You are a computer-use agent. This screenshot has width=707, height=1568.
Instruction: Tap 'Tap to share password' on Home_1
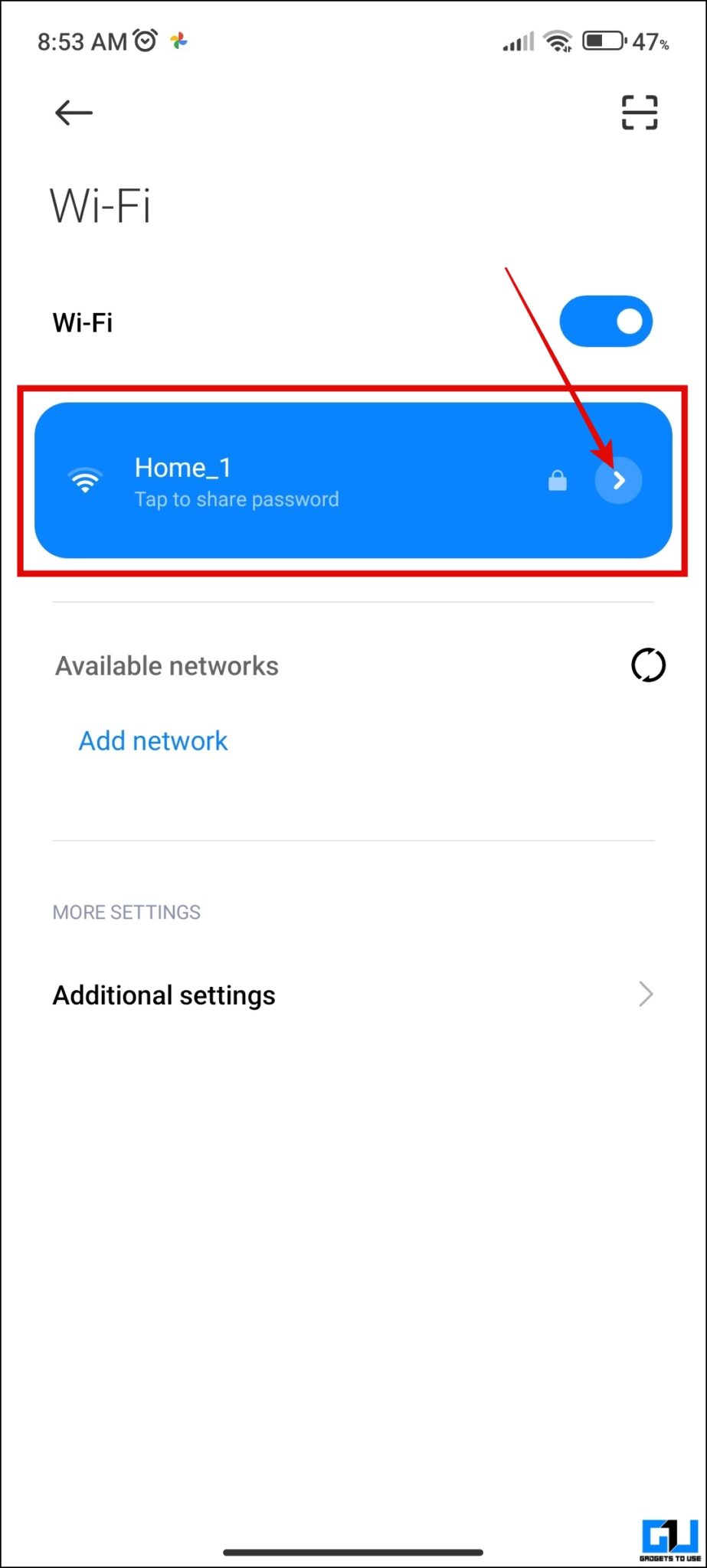pos(237,499)
